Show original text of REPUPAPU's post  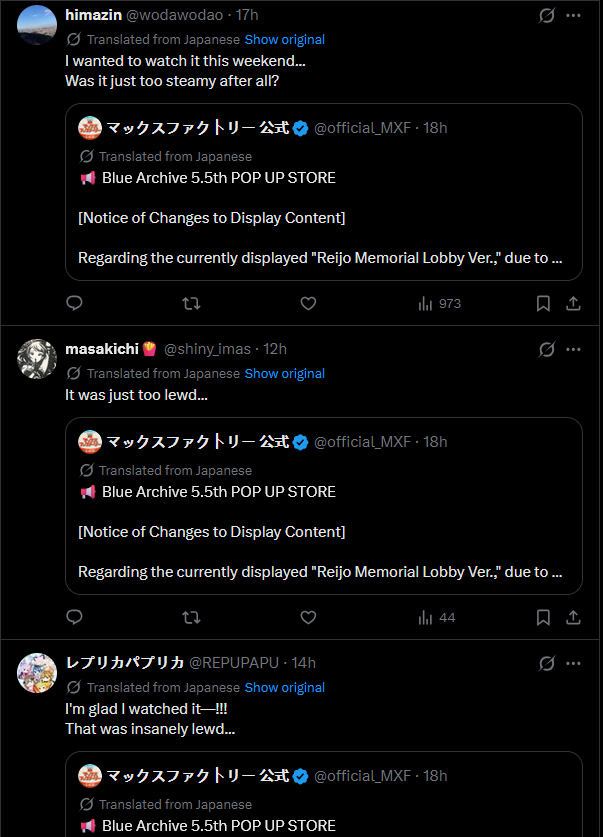284,688
